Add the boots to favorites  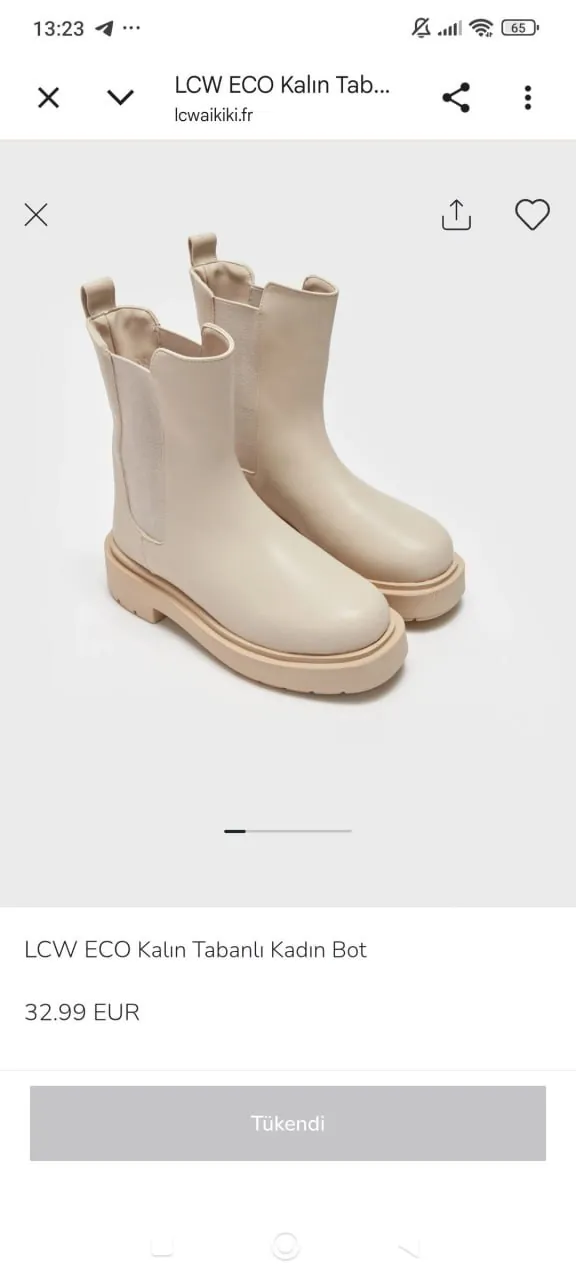532,214
